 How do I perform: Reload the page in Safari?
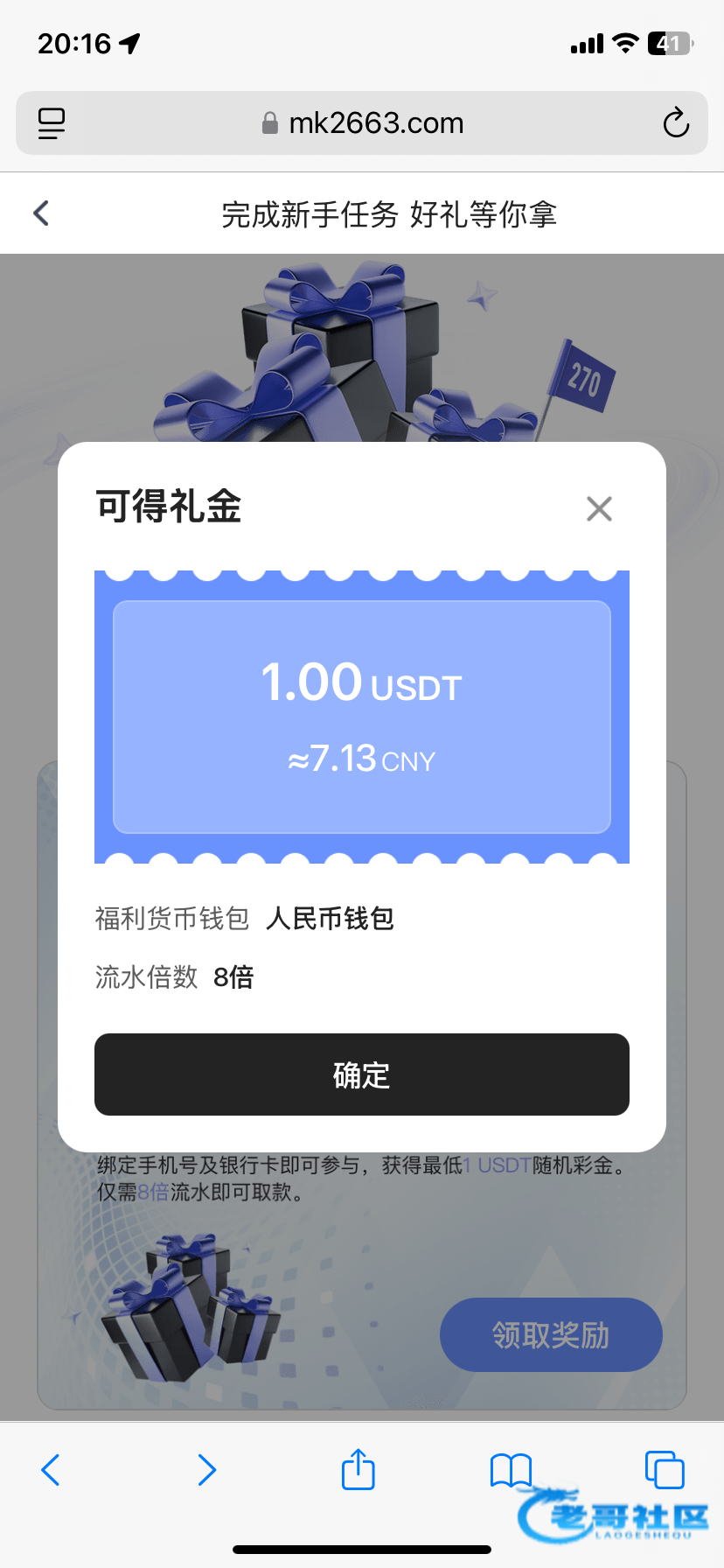(675, 123)
